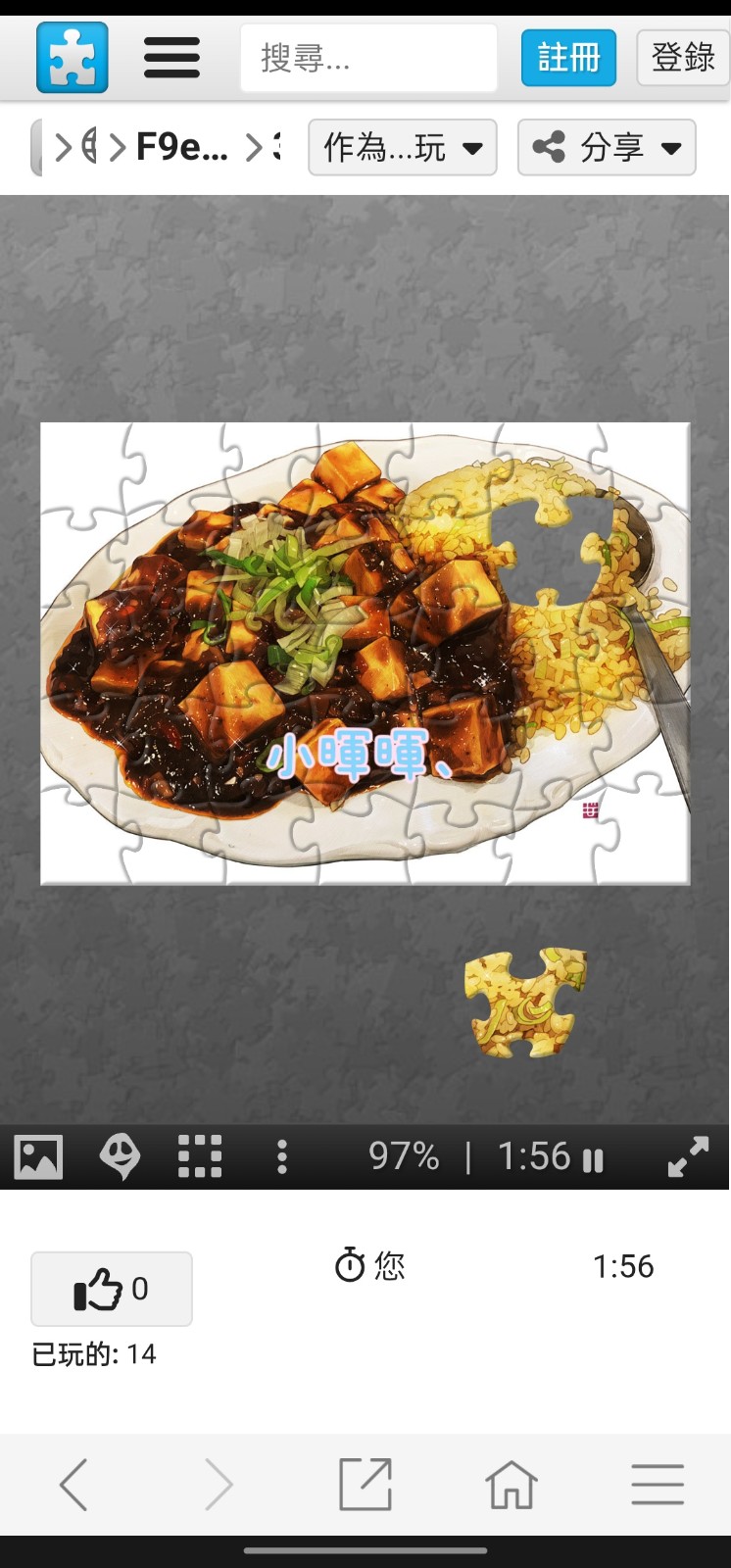Like this puzzle with thumbs up
The image size is (731, 1568).
[x=112, y=1289]
